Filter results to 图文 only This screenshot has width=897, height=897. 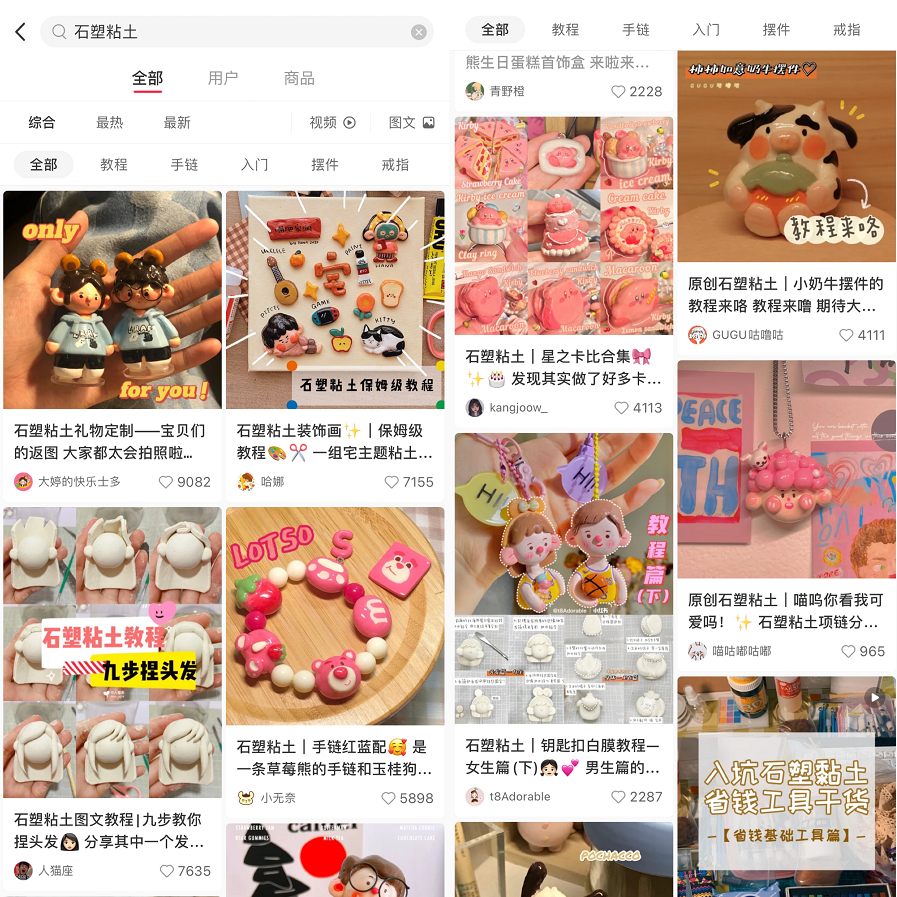(x=412, y=122)
